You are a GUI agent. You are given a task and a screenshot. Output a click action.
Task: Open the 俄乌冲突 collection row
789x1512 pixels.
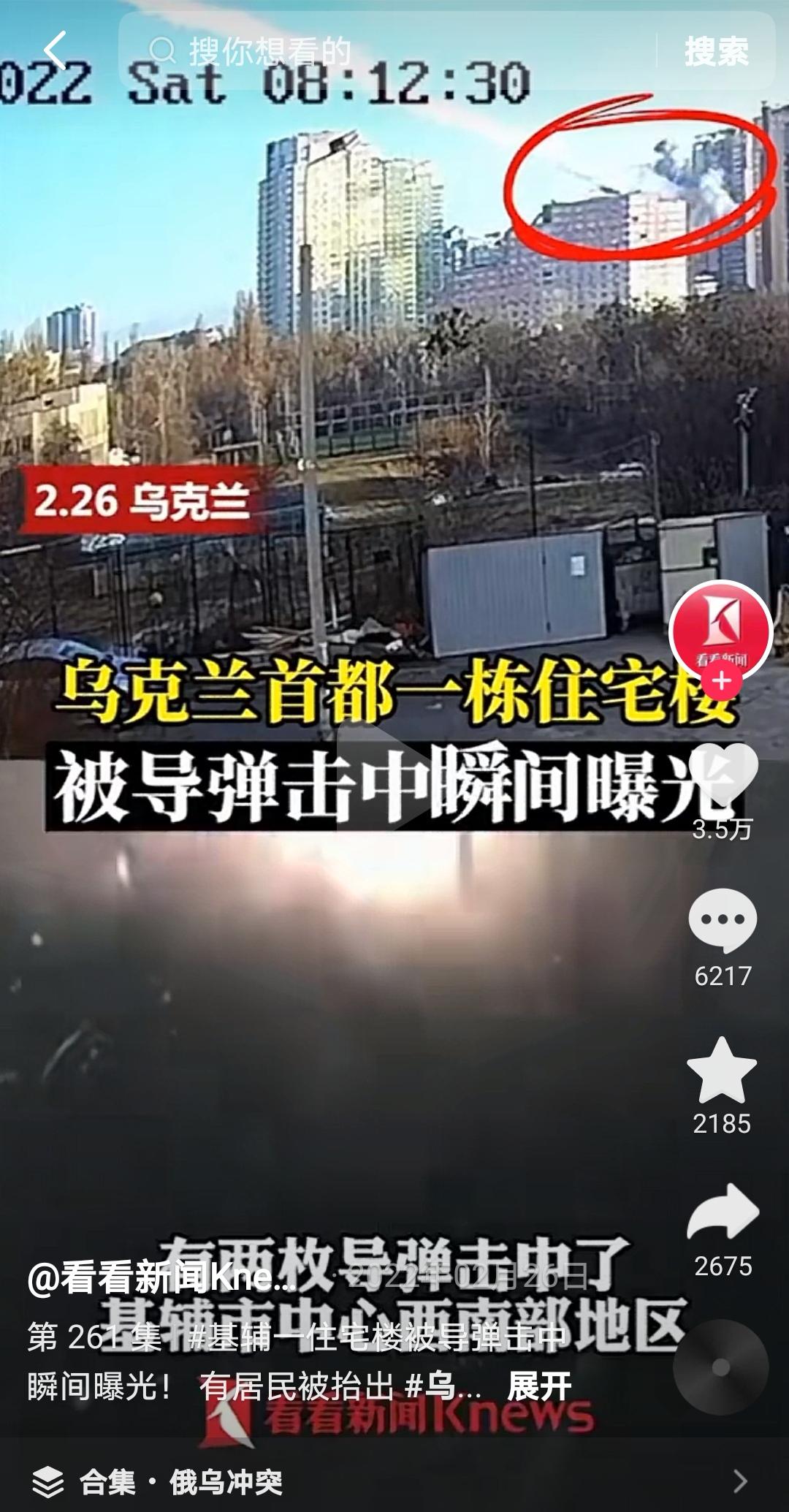coord(394,1481)
